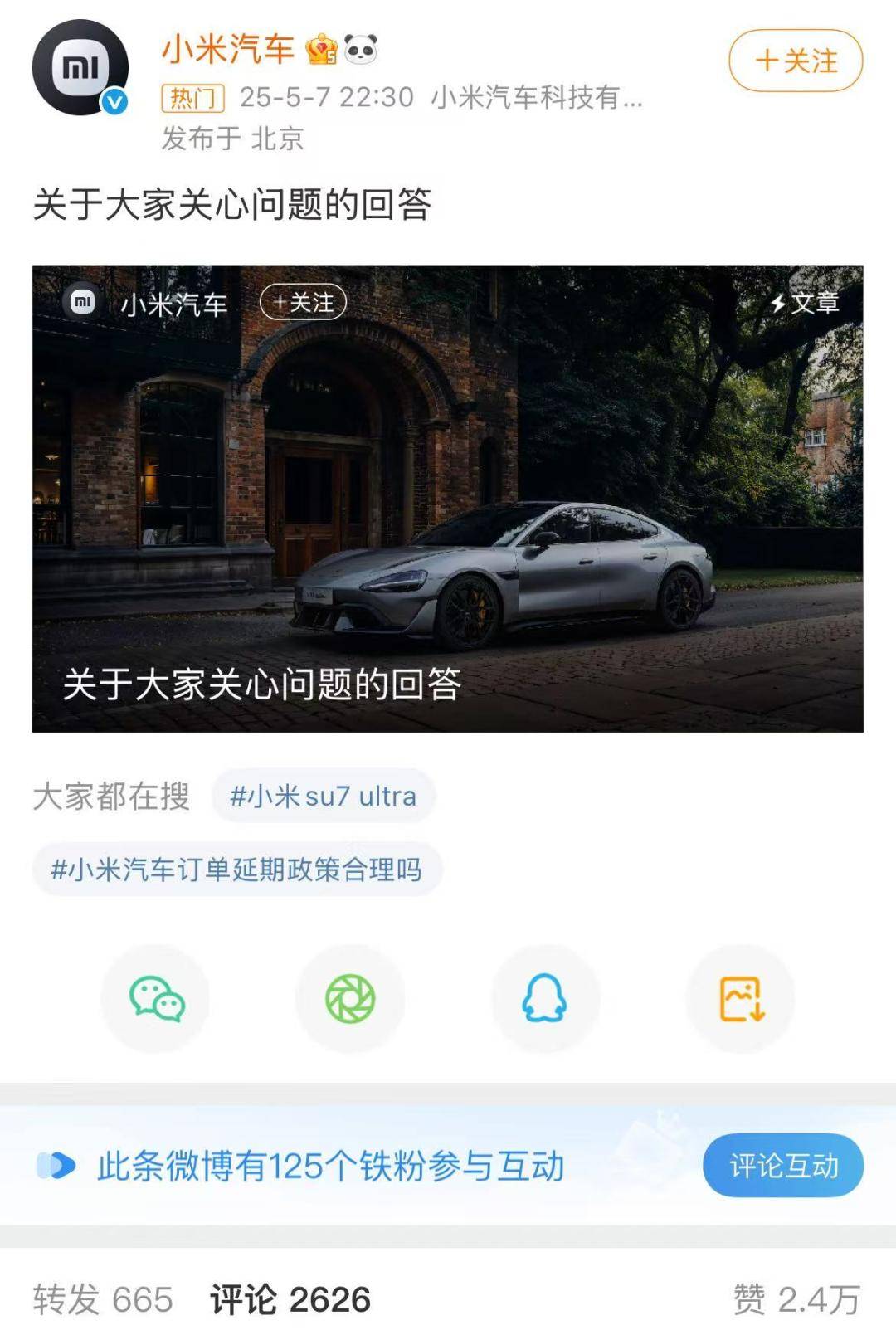Follow 小米汽车 with the top 关注 button
Screen dimensions: 896x1330
(795, 61)
